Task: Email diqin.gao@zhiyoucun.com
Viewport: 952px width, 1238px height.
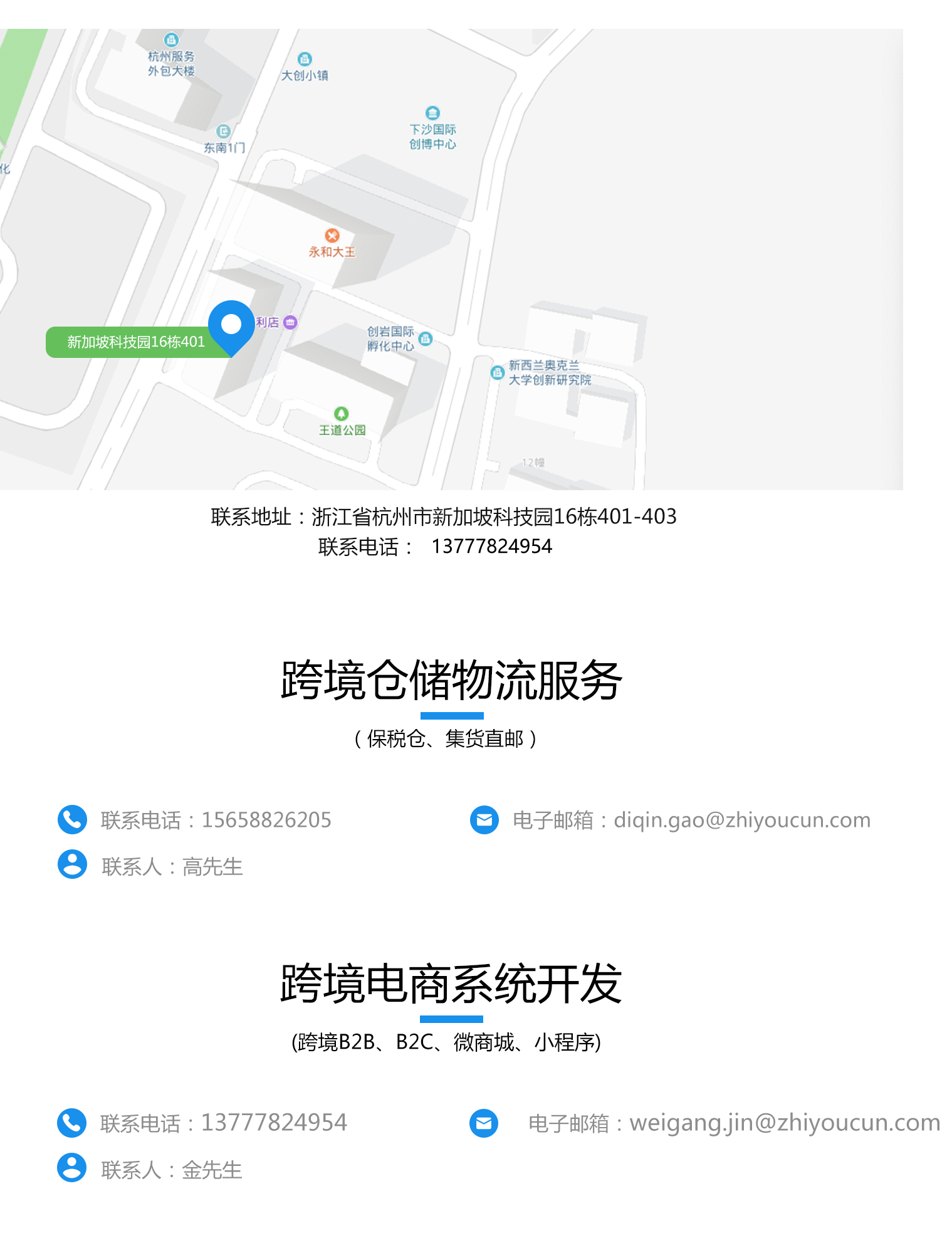Action: 741,820
